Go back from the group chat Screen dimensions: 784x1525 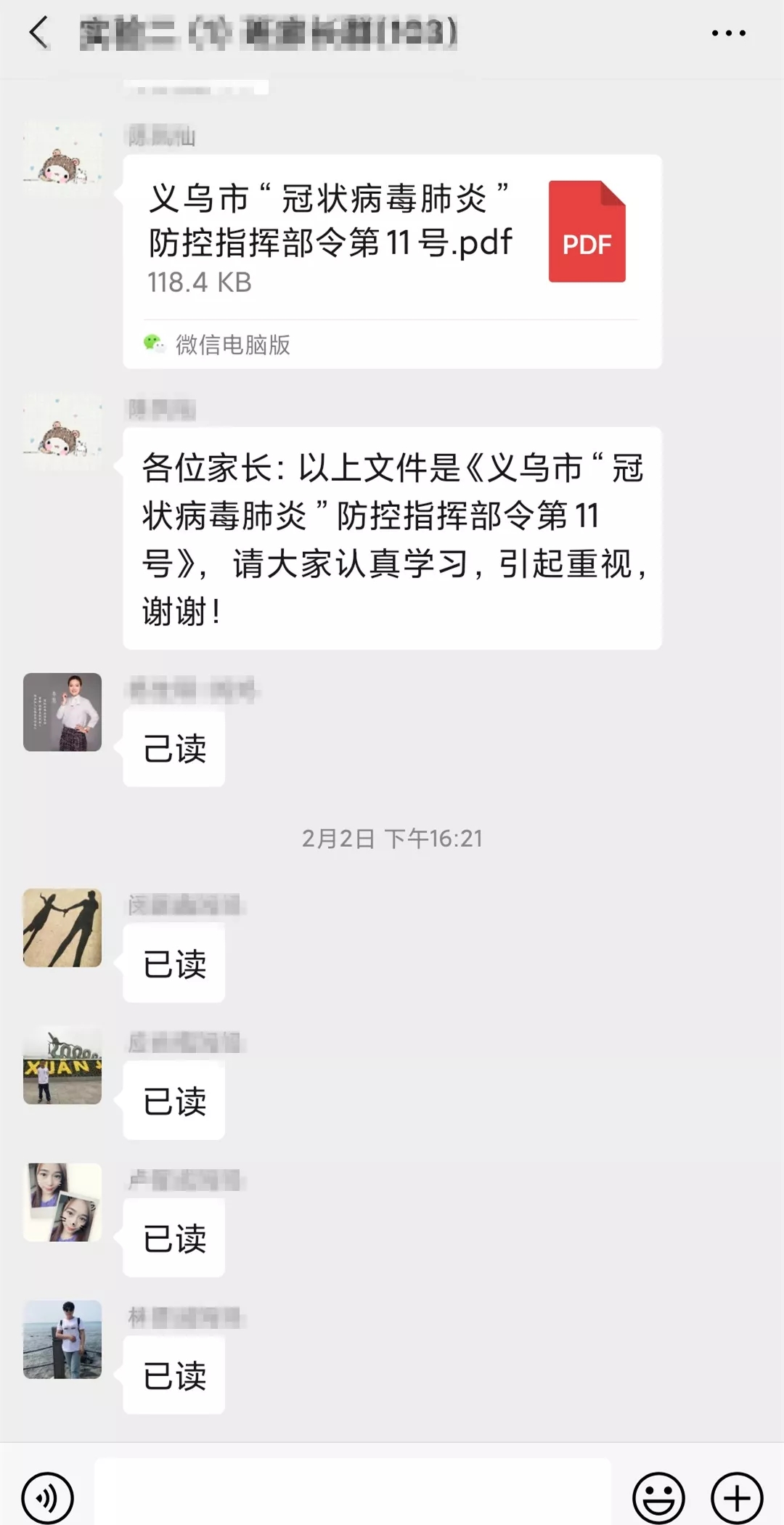(x=39, y=33)
